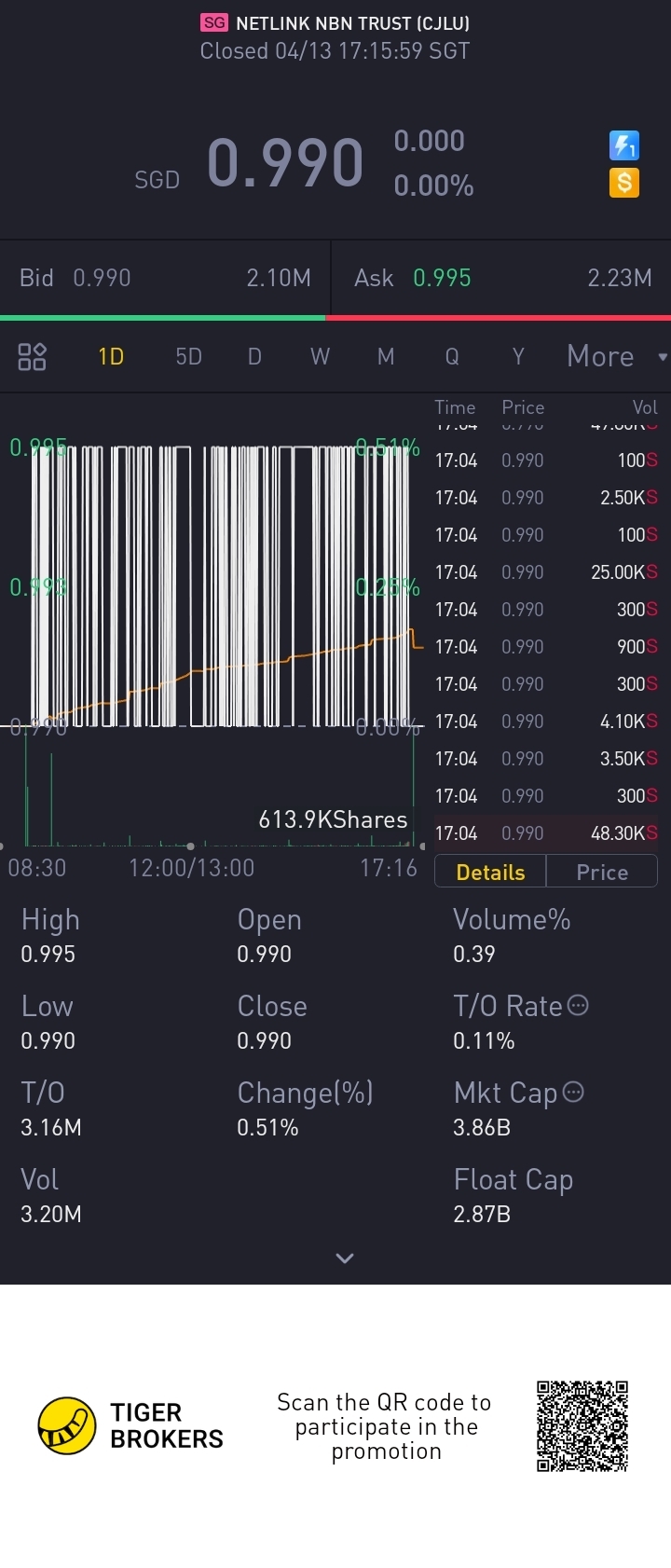This screenshot has height=1568, width=671.
Task: Tap the orange dollar sign icon
Action: tap(624, 182)
